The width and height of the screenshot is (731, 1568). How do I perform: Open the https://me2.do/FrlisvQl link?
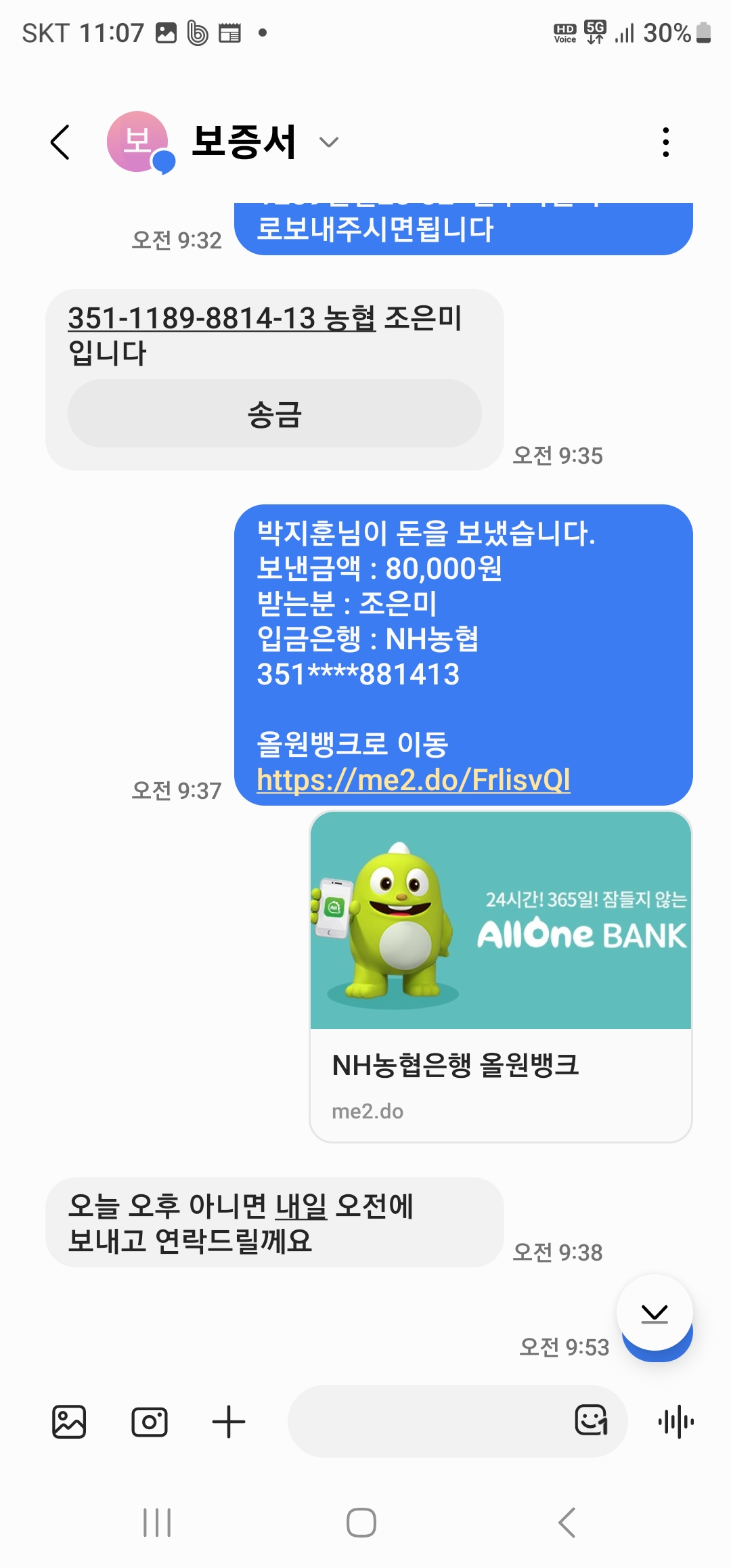coord(414,780)
